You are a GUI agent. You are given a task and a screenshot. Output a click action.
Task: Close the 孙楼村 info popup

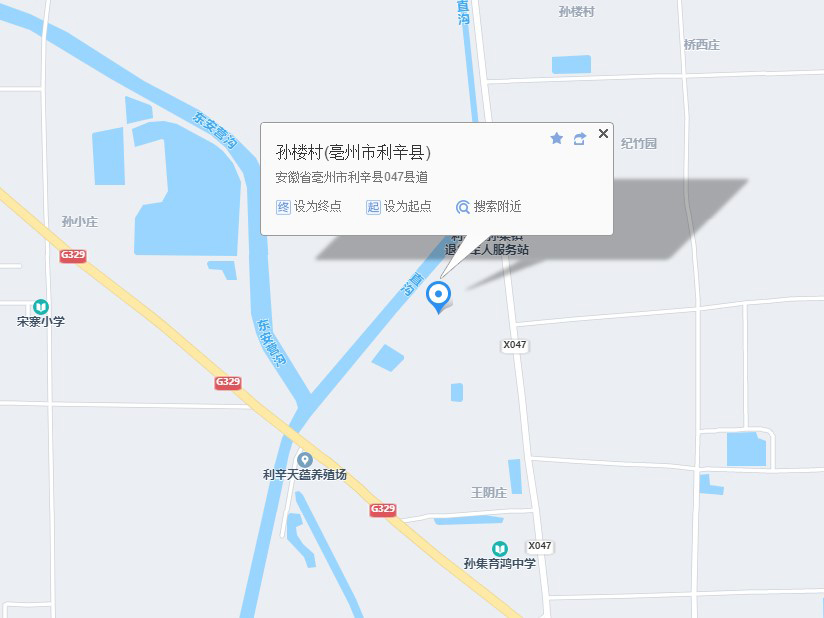[x=603, y=133]
